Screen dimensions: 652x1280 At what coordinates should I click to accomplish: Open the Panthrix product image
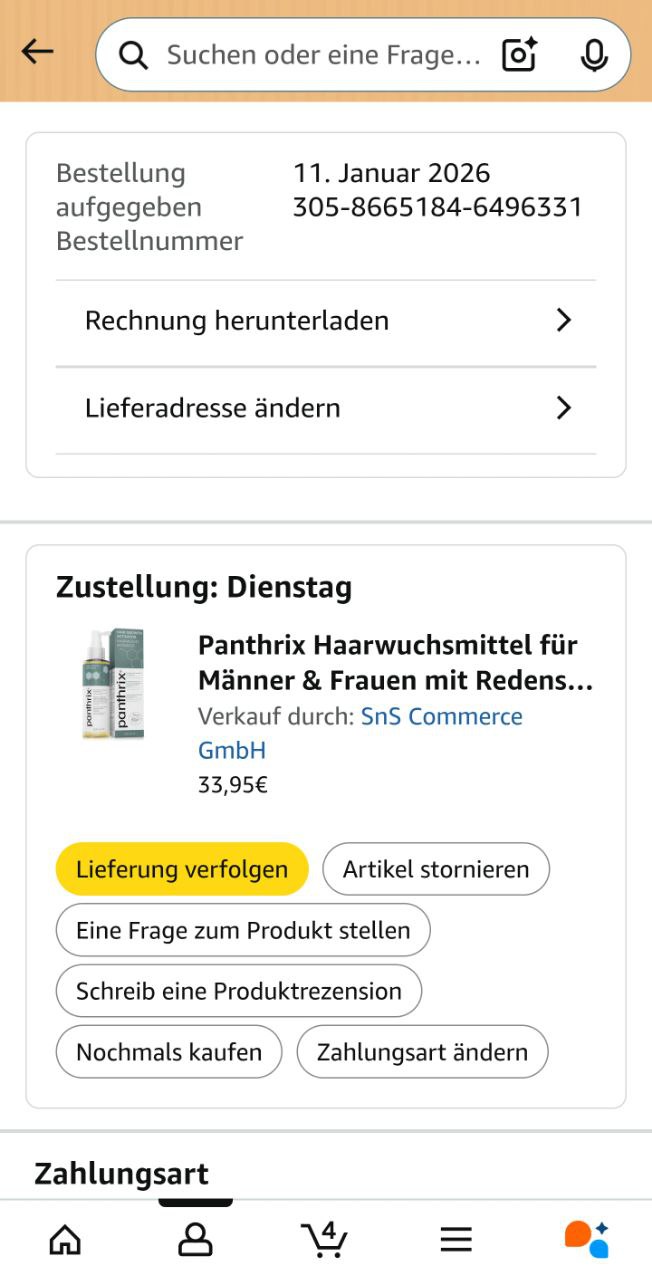coord(113,685)
